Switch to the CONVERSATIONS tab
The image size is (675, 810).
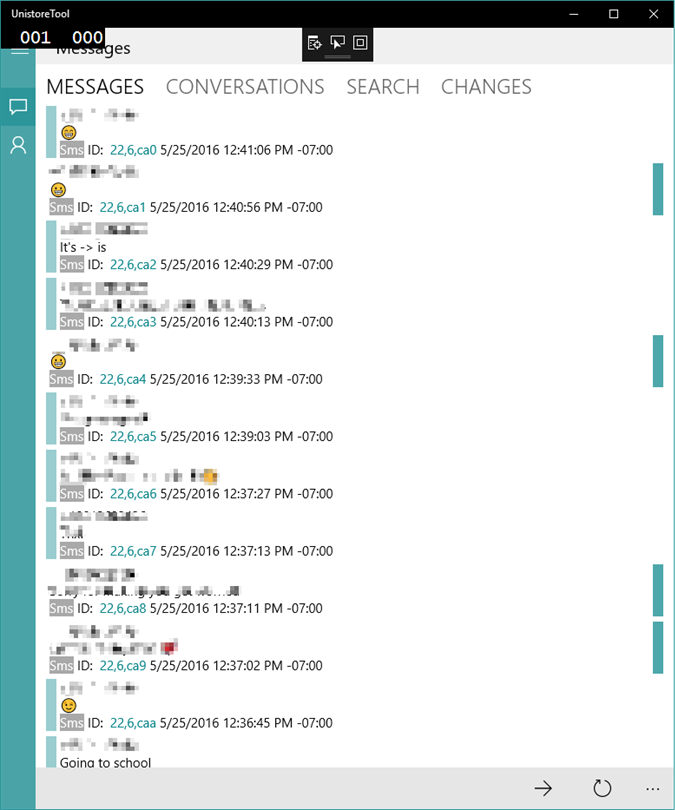point(245,87)
